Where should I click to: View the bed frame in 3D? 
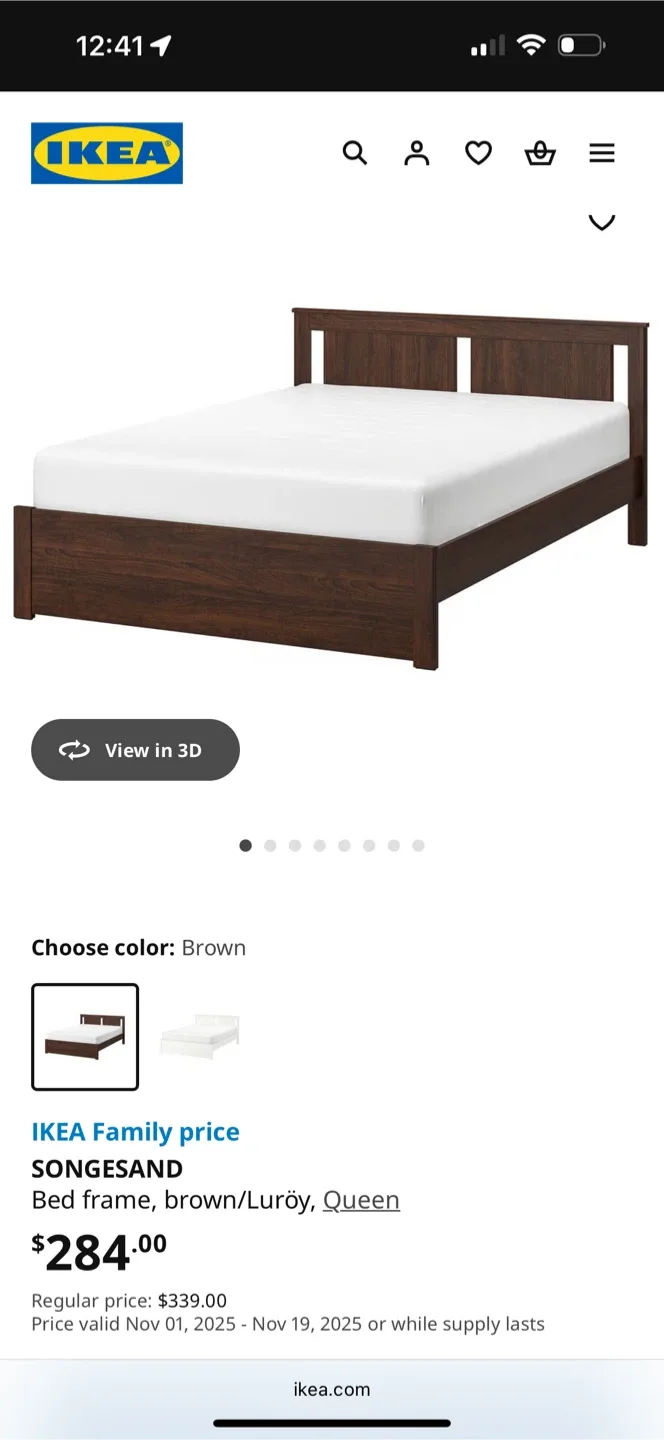[135, 750]
